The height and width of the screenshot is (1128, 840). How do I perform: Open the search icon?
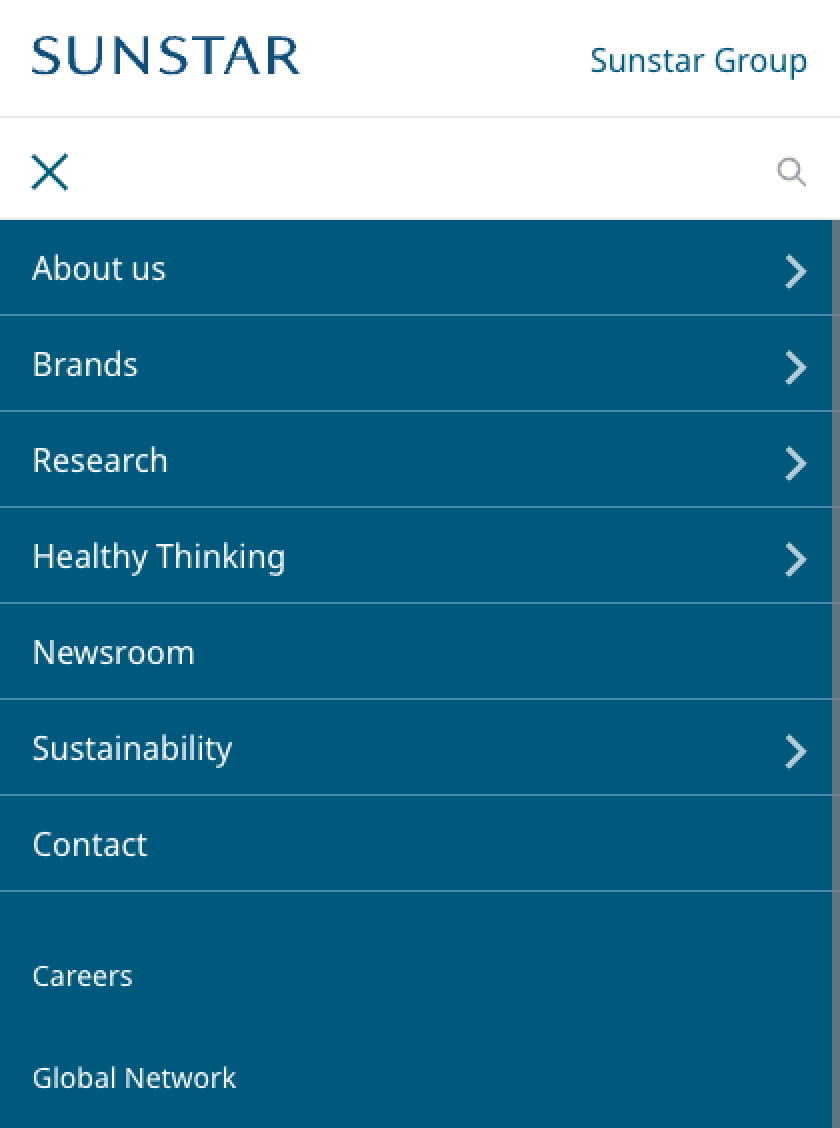point(791,172)
